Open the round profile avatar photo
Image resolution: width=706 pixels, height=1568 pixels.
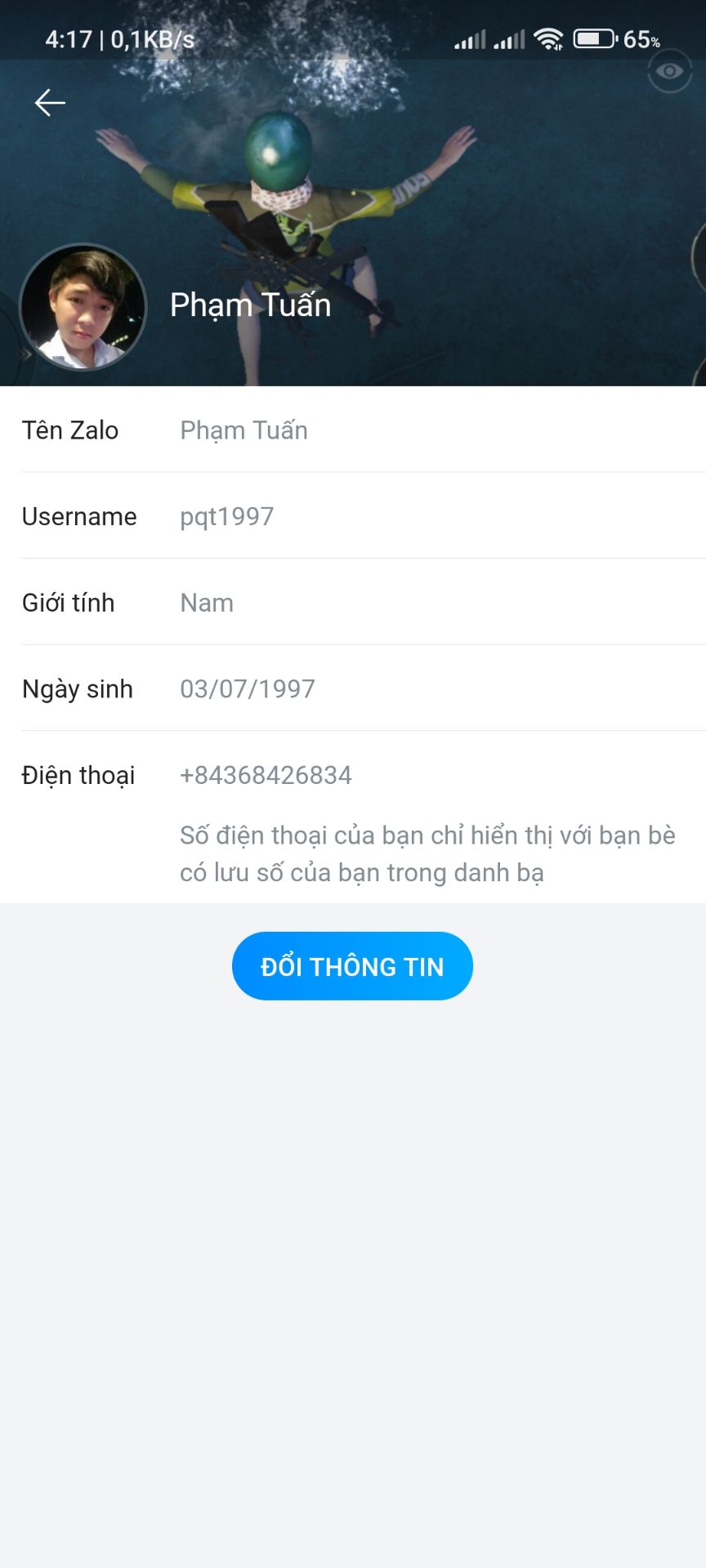(83, 307)
